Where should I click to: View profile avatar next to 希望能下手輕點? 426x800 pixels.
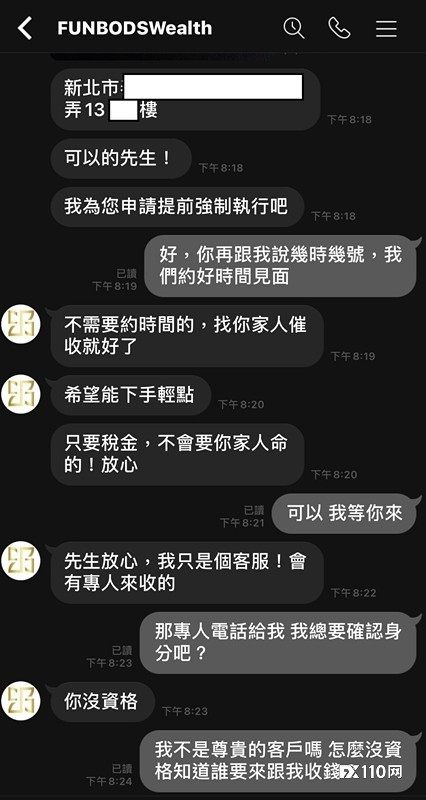coord(21,394)
